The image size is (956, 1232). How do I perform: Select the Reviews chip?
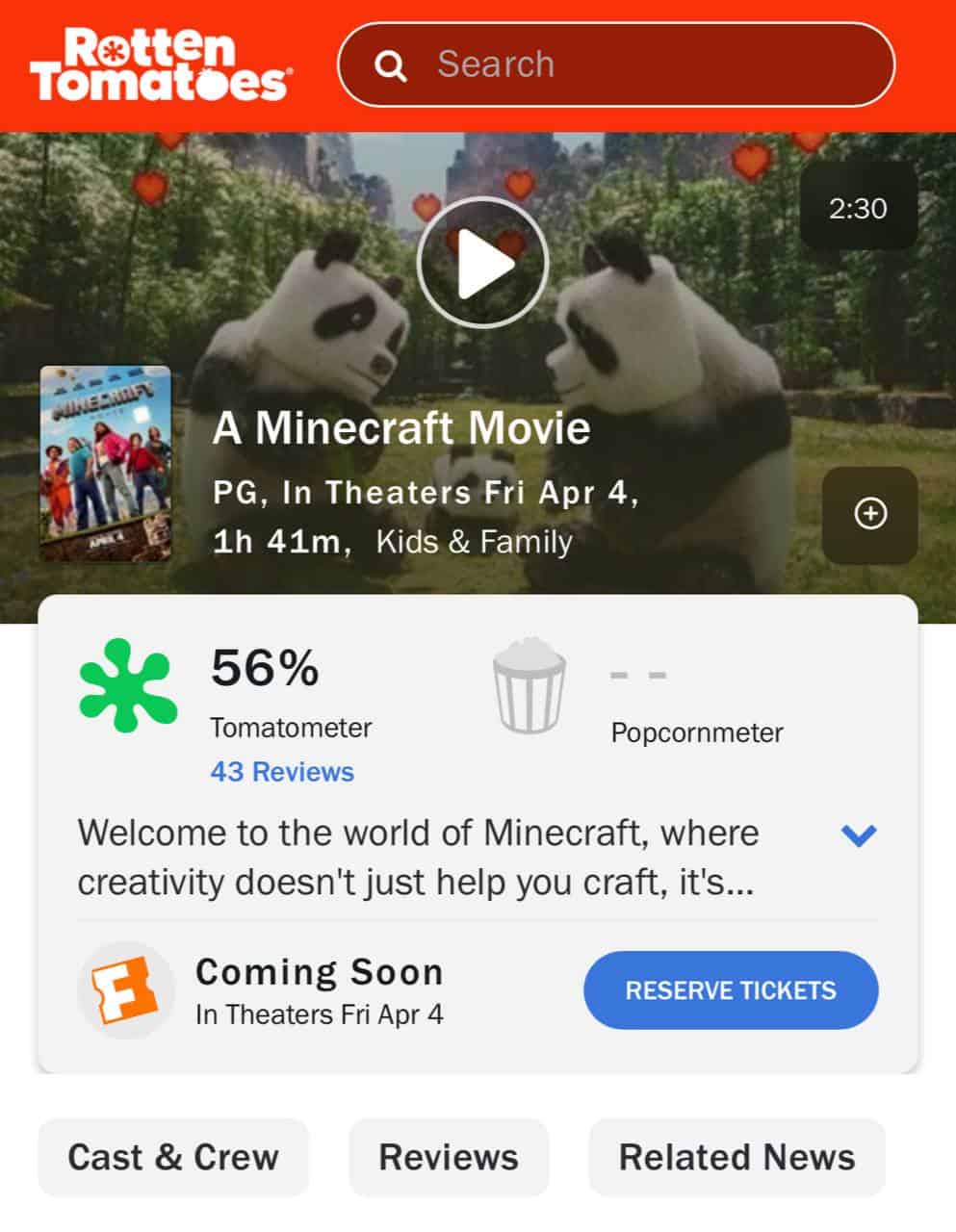(x=449, y=1157)
